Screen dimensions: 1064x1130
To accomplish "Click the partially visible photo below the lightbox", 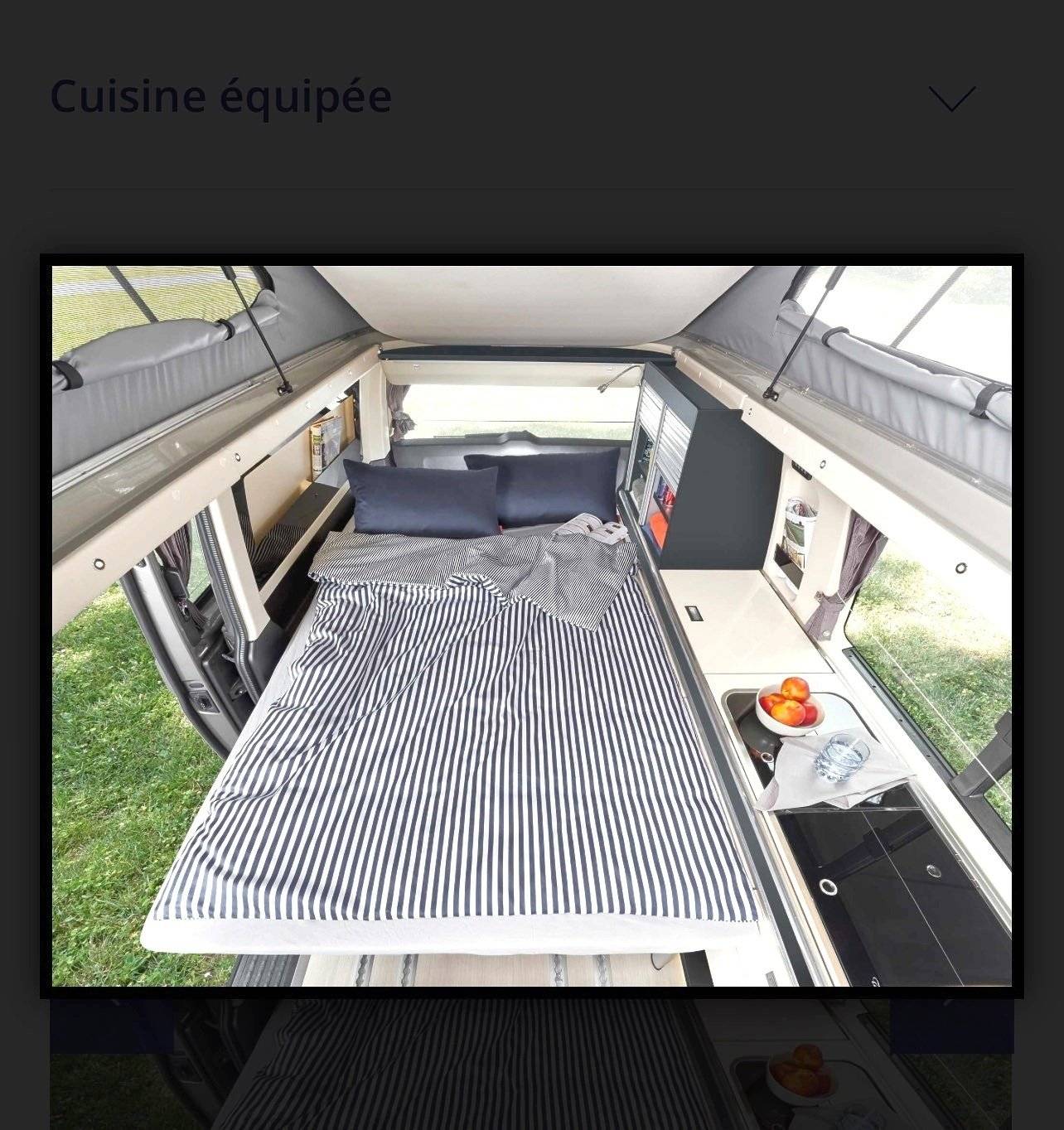I will click(x=530, y=1069).
